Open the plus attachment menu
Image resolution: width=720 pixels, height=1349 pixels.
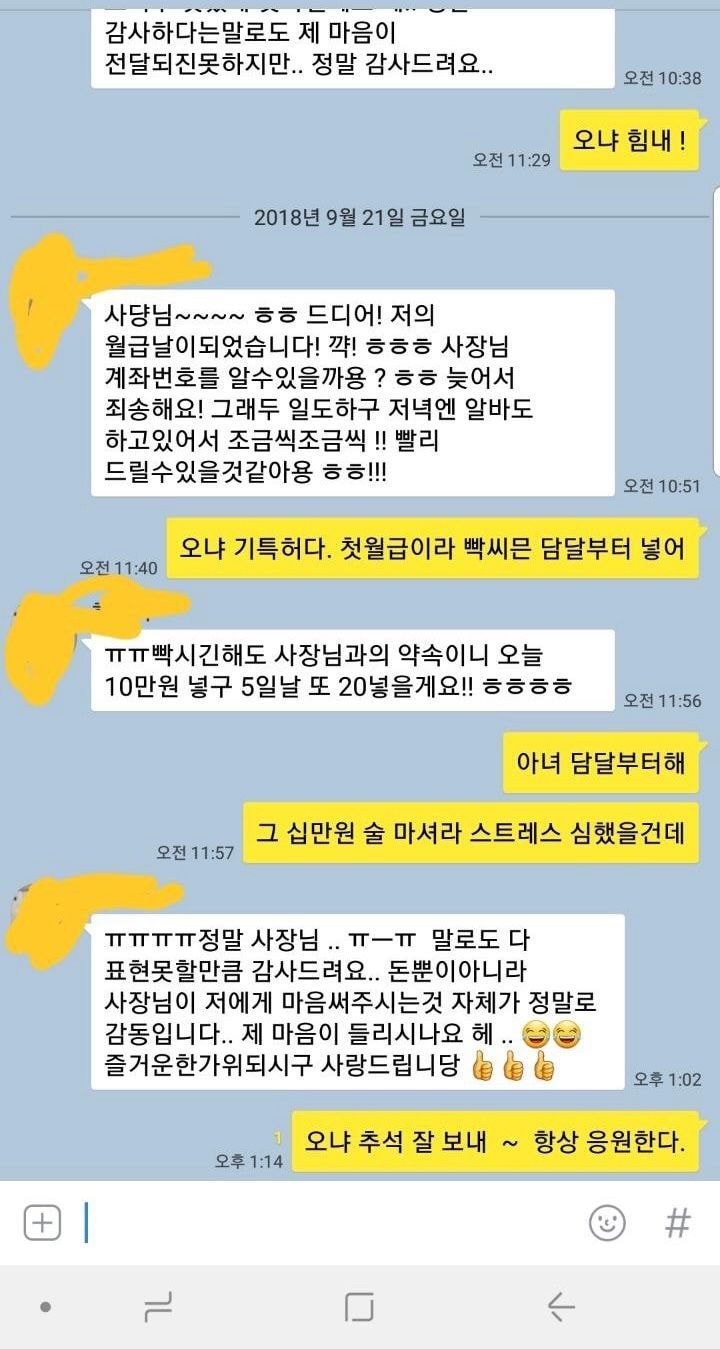click(x=42, y=1222)
